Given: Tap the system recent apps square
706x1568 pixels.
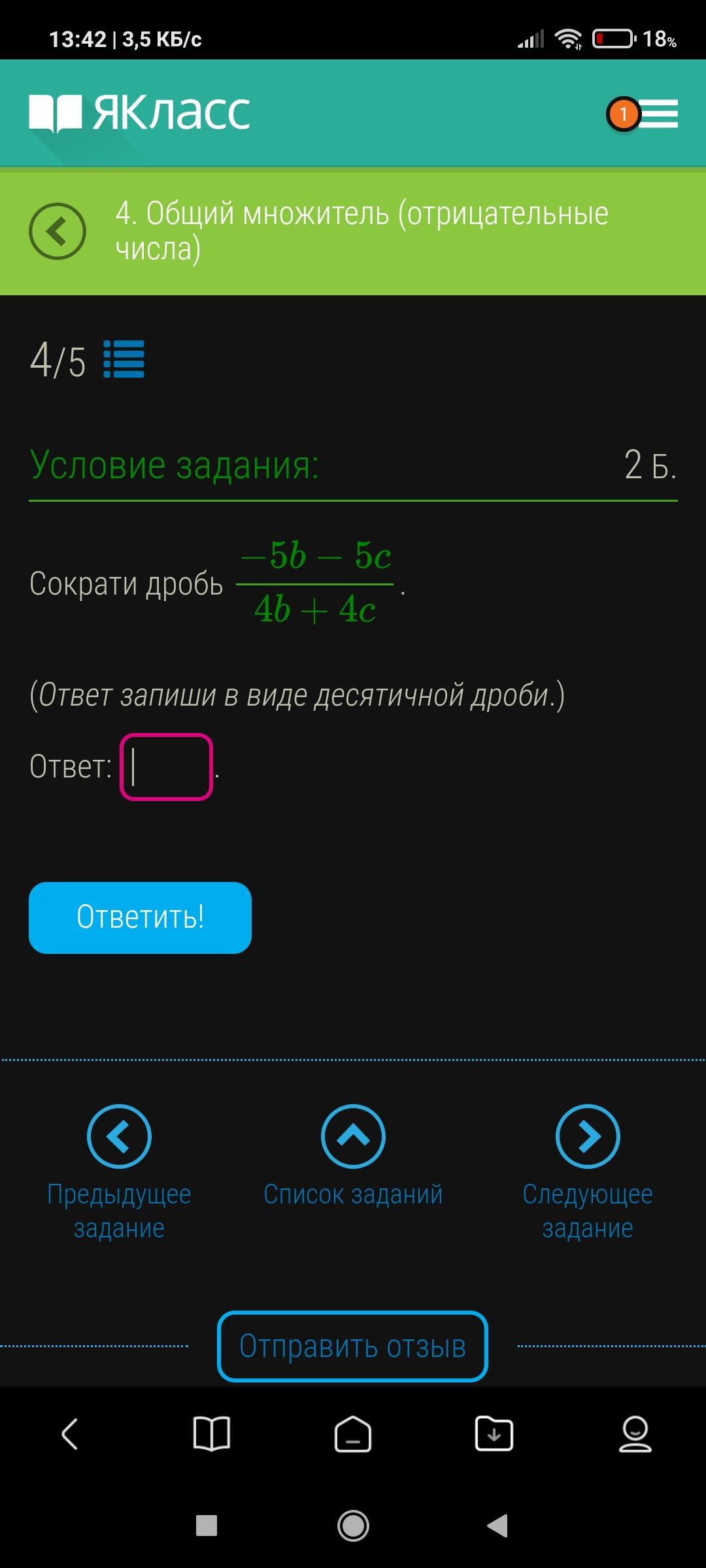Looking at the screenshot, I should [207, 1526].
